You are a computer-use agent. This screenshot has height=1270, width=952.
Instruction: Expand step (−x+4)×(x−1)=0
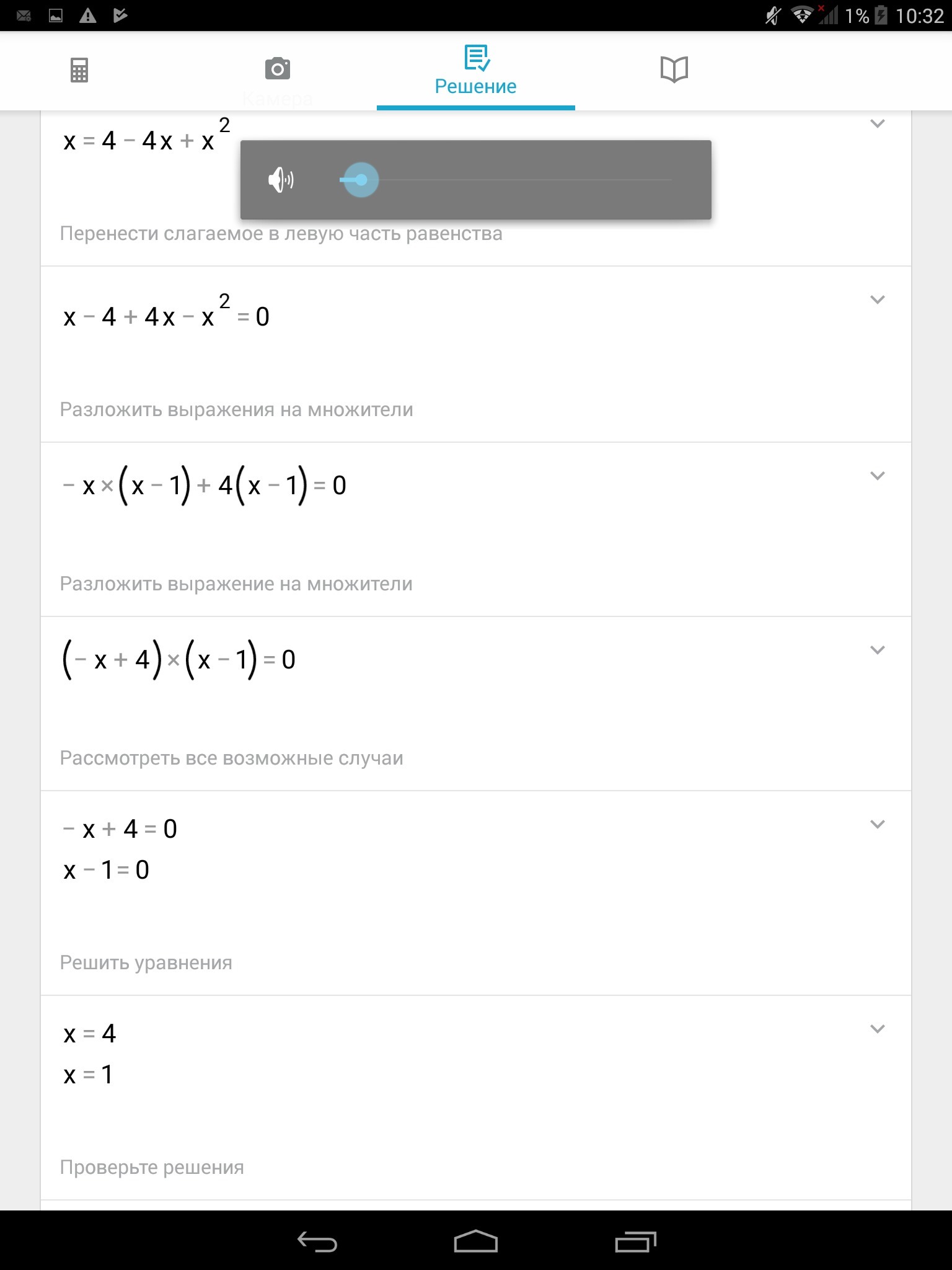pyautogui.click(x=877, y=651)
